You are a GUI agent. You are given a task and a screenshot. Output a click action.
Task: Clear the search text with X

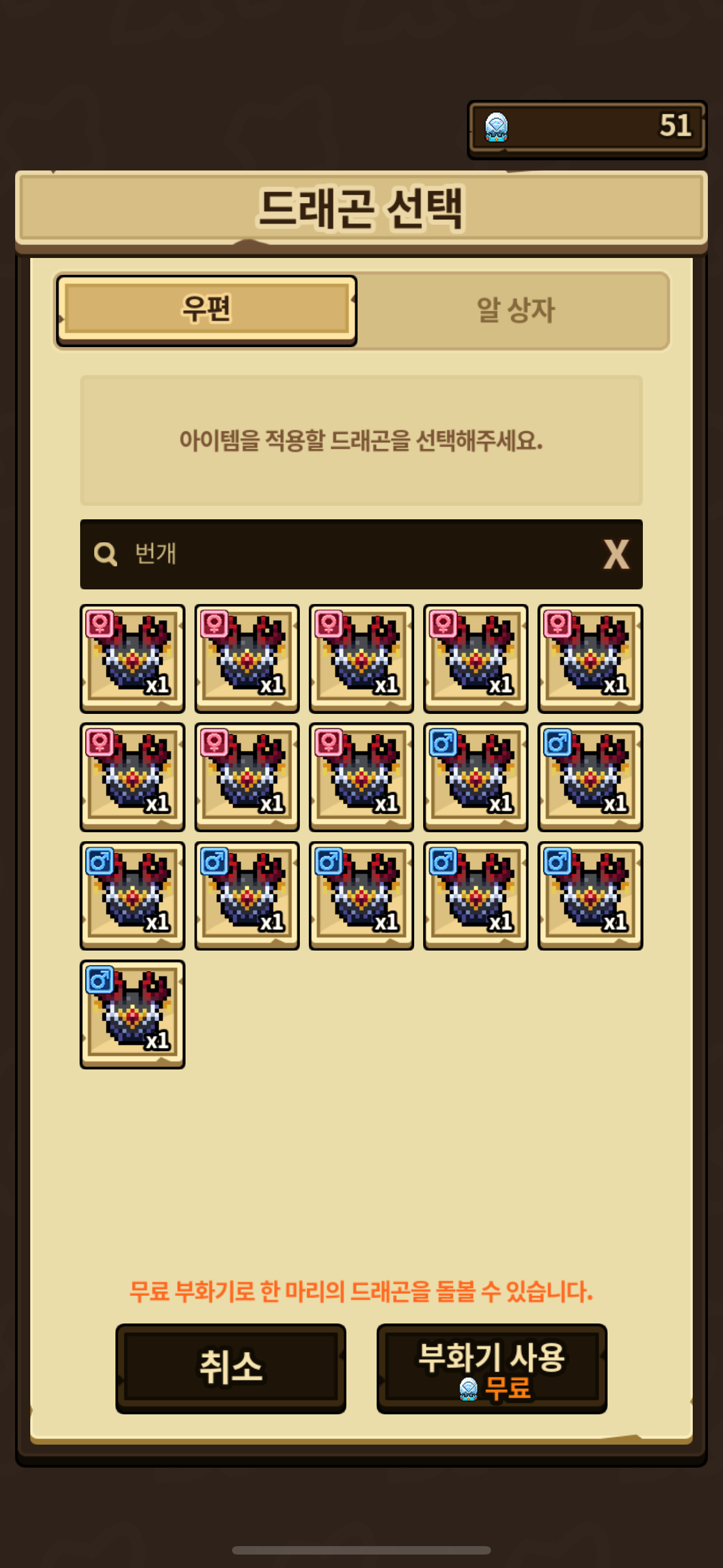click(x=616, y=554)
